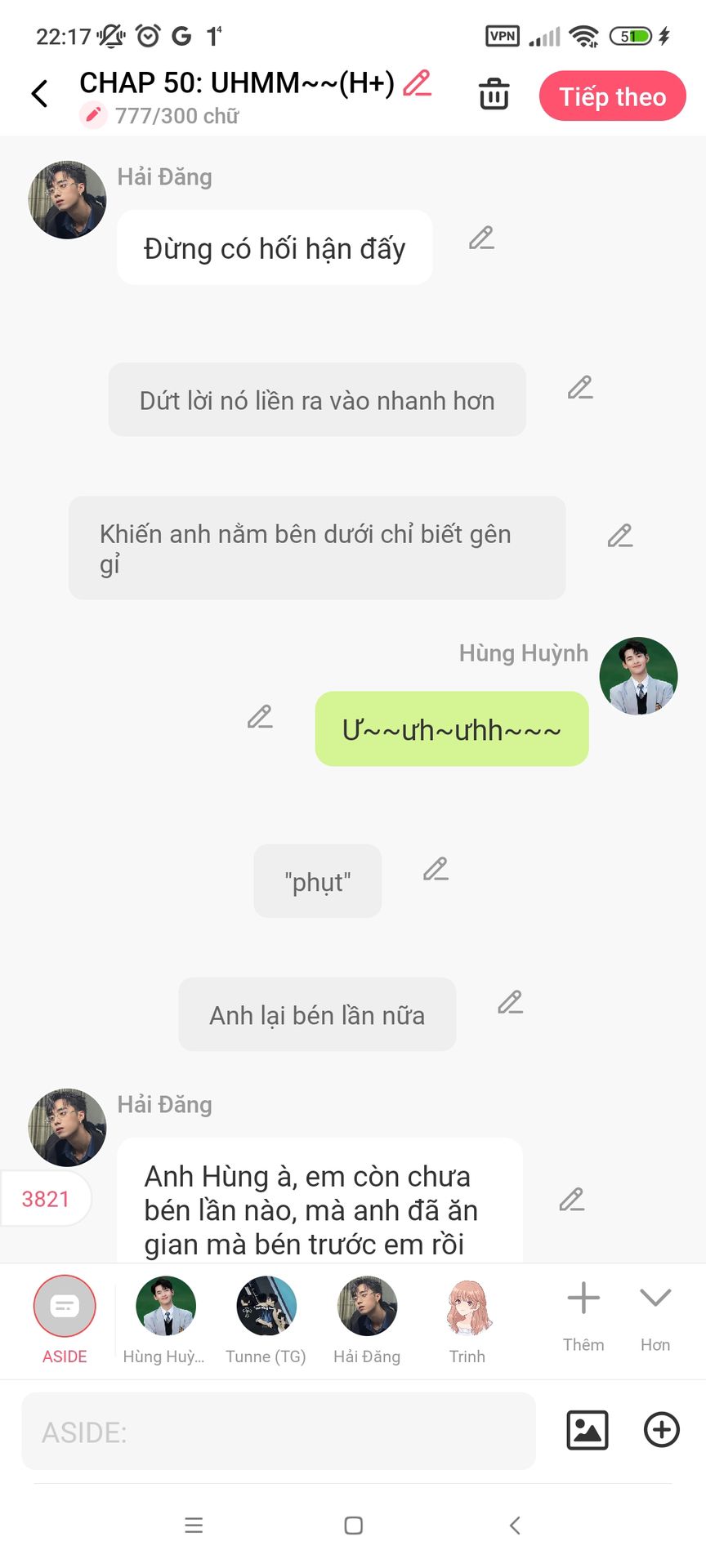706x1568 pixels.
Task: Edit the "phụt" aside message
Action: pyautogui.click(x=436, y=869)
